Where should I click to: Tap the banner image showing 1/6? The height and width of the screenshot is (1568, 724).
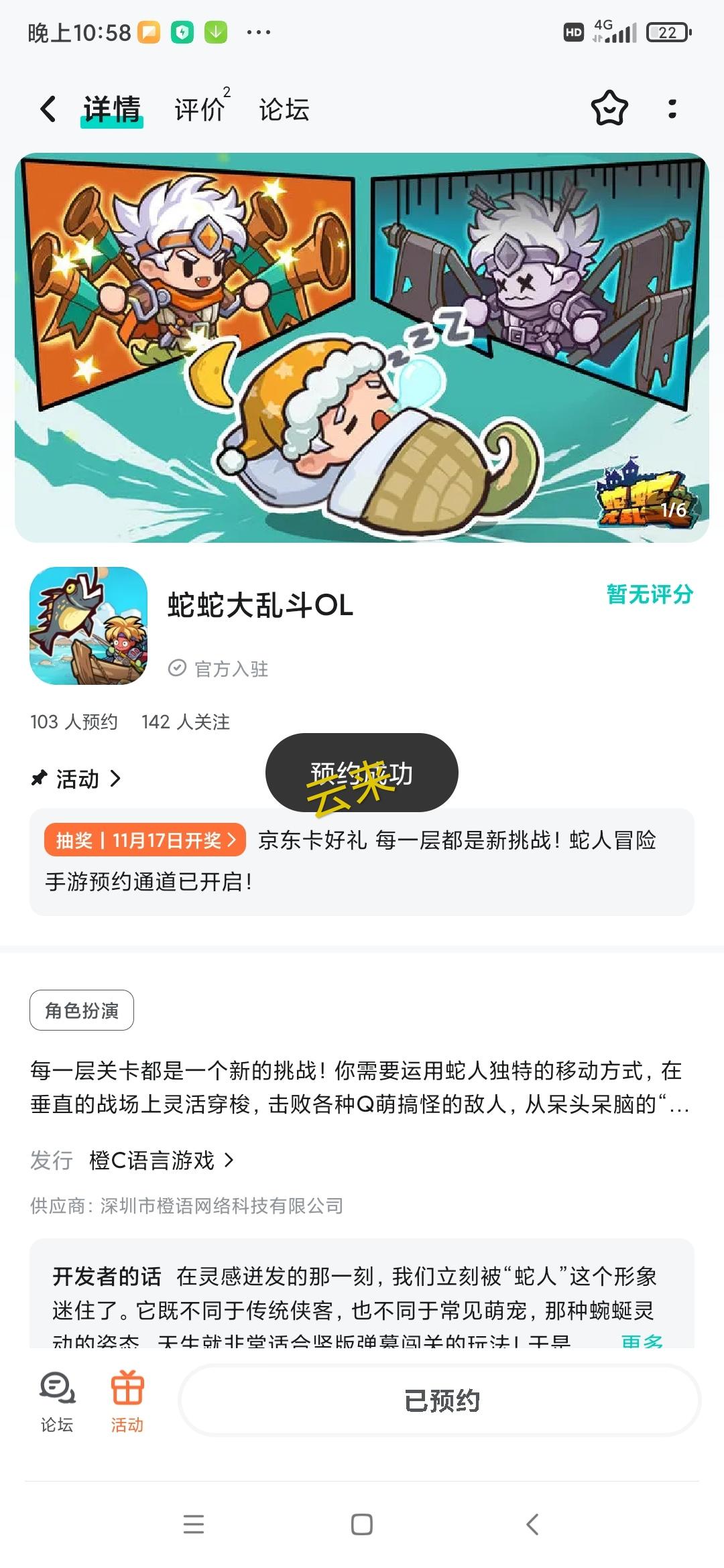pyautogui.click(x=362, y=345)
